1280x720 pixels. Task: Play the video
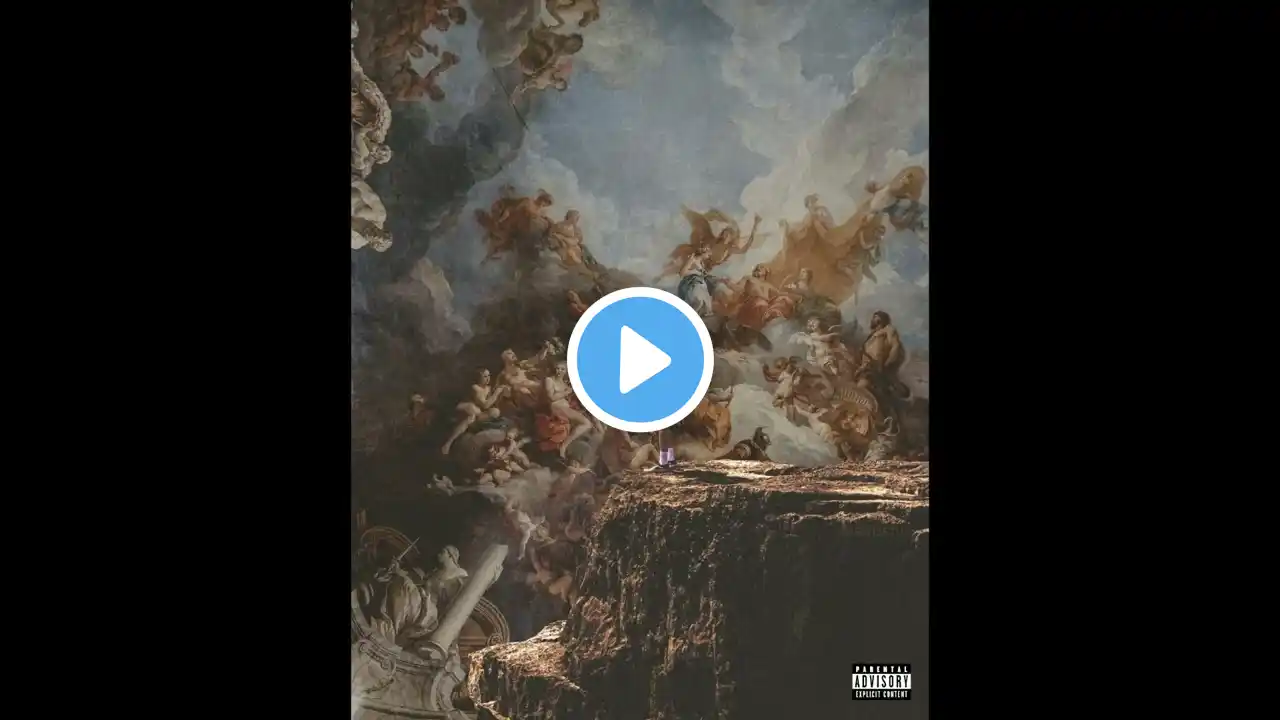tap(640, 360)
